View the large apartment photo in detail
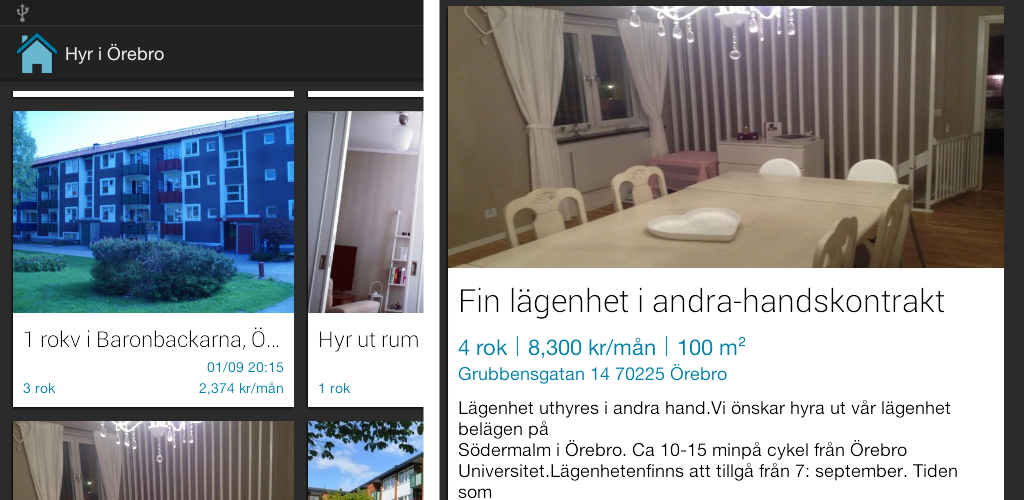The height and width of the screenshot is (500, 1024). 725,137
